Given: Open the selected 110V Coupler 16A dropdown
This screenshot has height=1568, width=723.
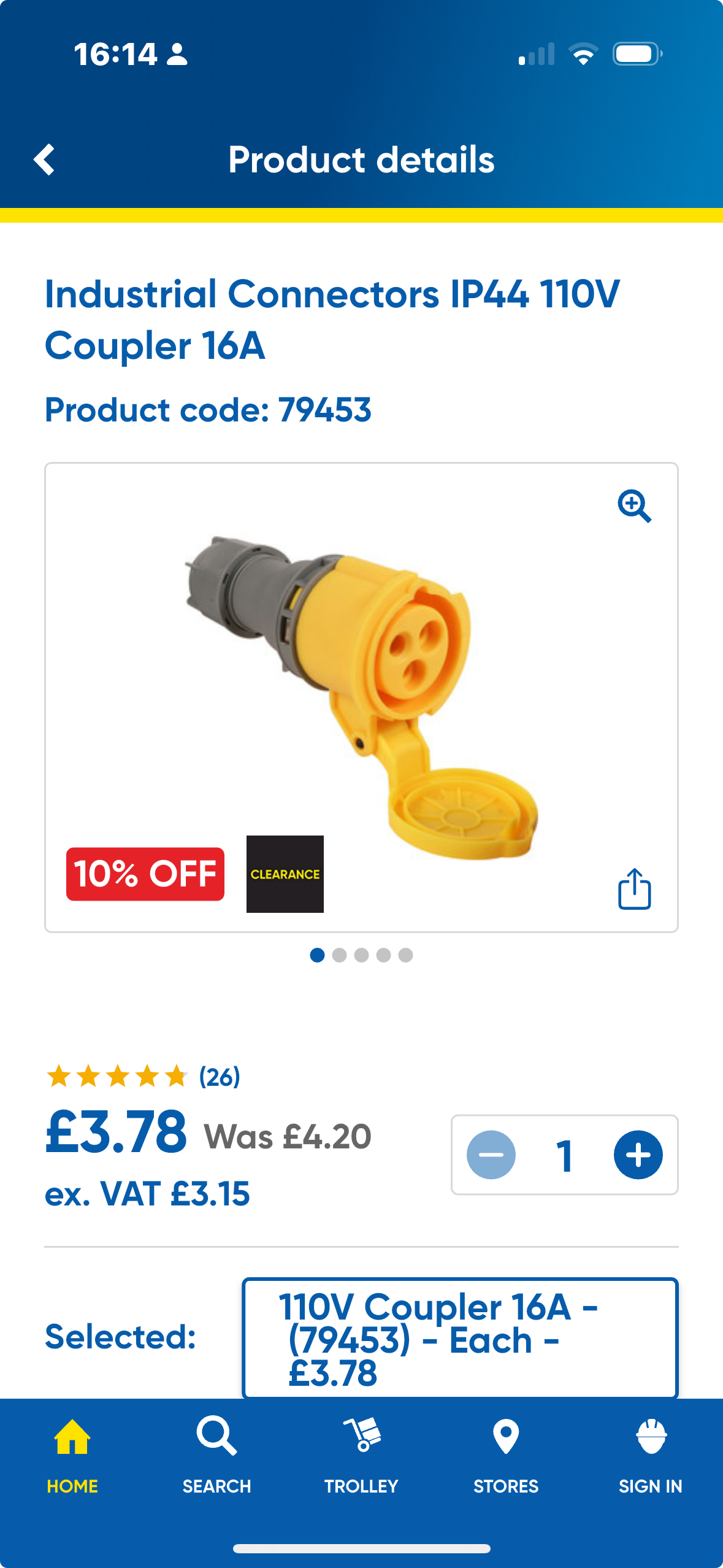Looking at the screenshot, I should (460, 1338).
